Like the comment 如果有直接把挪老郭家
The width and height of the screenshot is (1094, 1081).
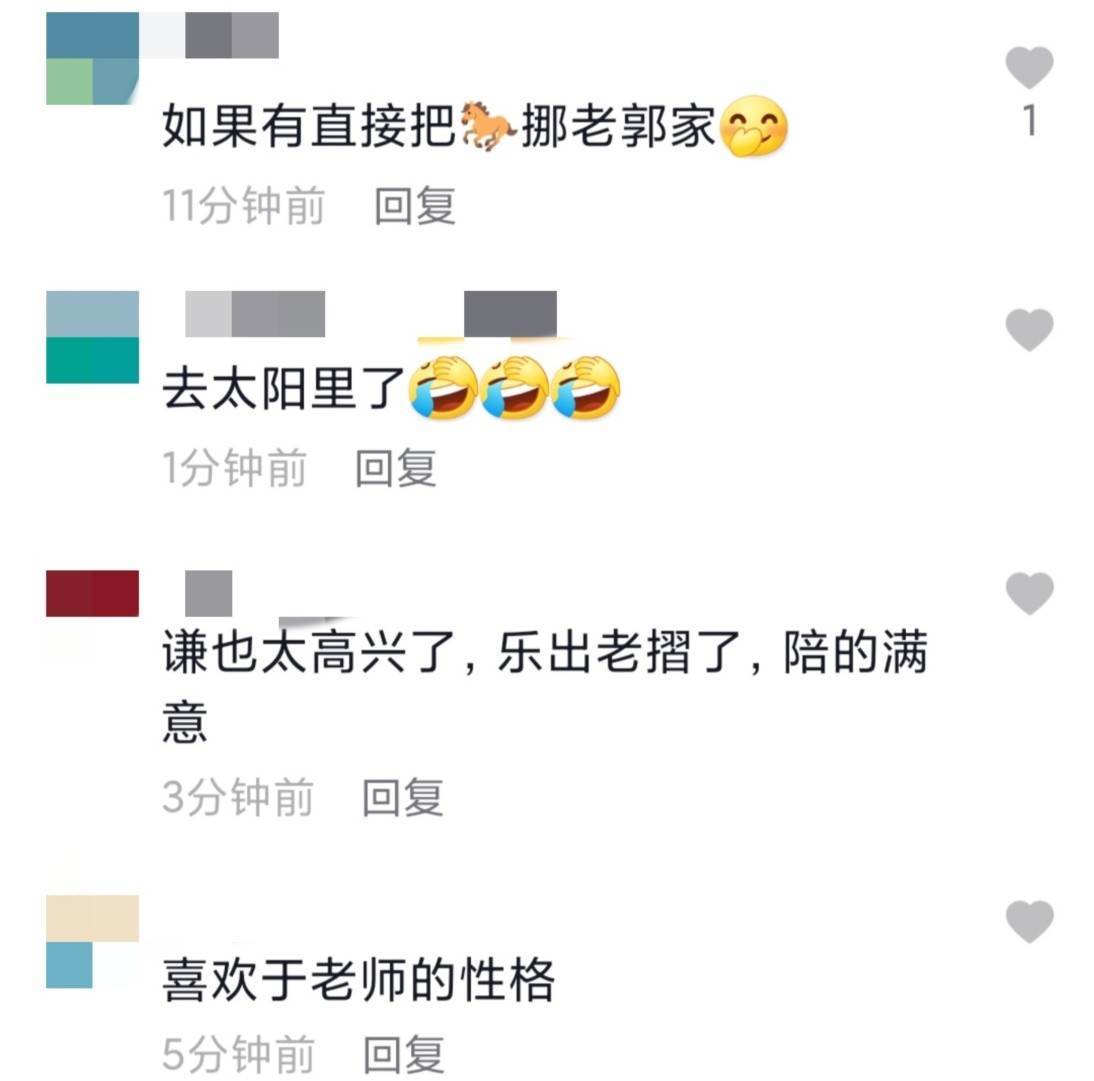[x=1029, y=69]
